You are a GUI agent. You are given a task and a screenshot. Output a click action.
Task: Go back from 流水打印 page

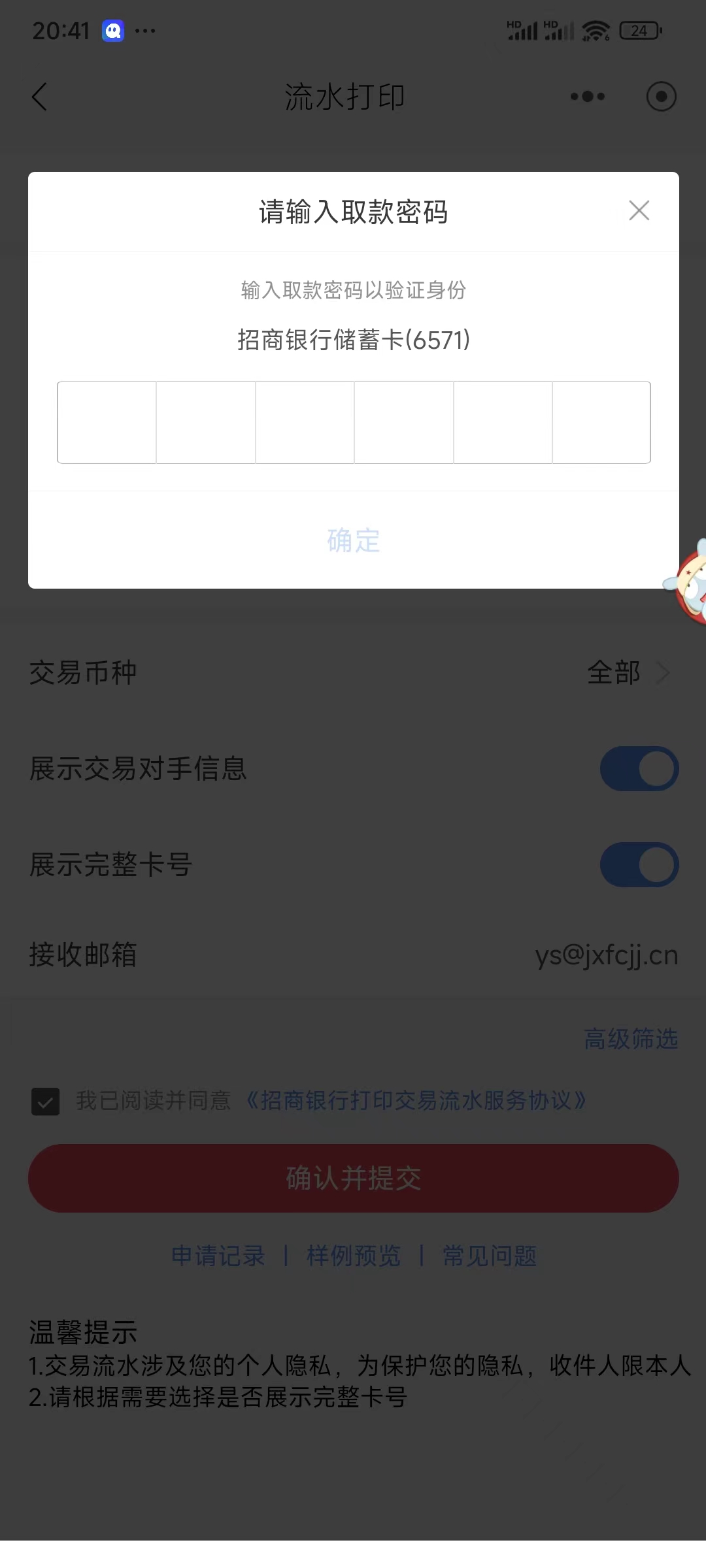[x=40, y=97]
